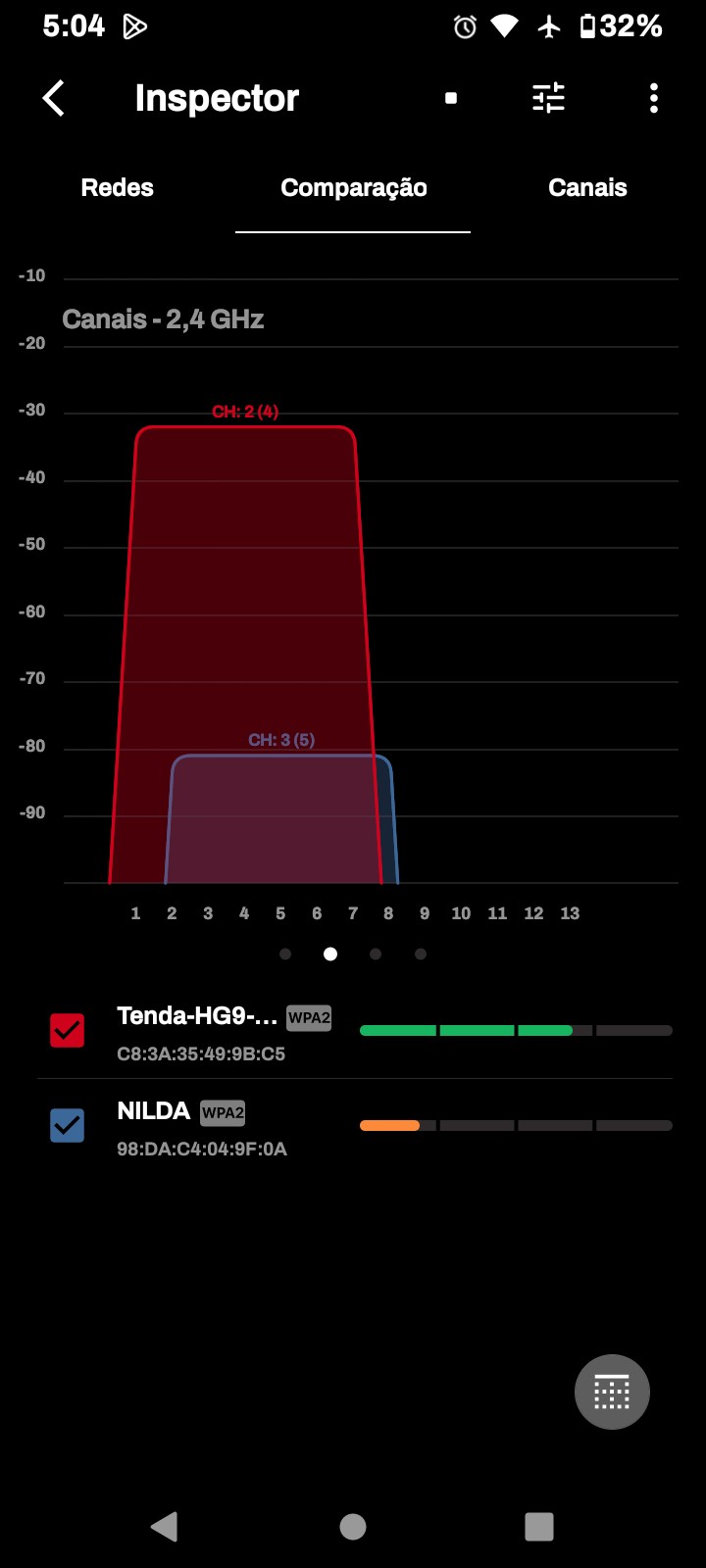The height and width of the screenshot is (1568, 706).
Task: Open the filter settings sliders icon
Action: coord(548,98)
